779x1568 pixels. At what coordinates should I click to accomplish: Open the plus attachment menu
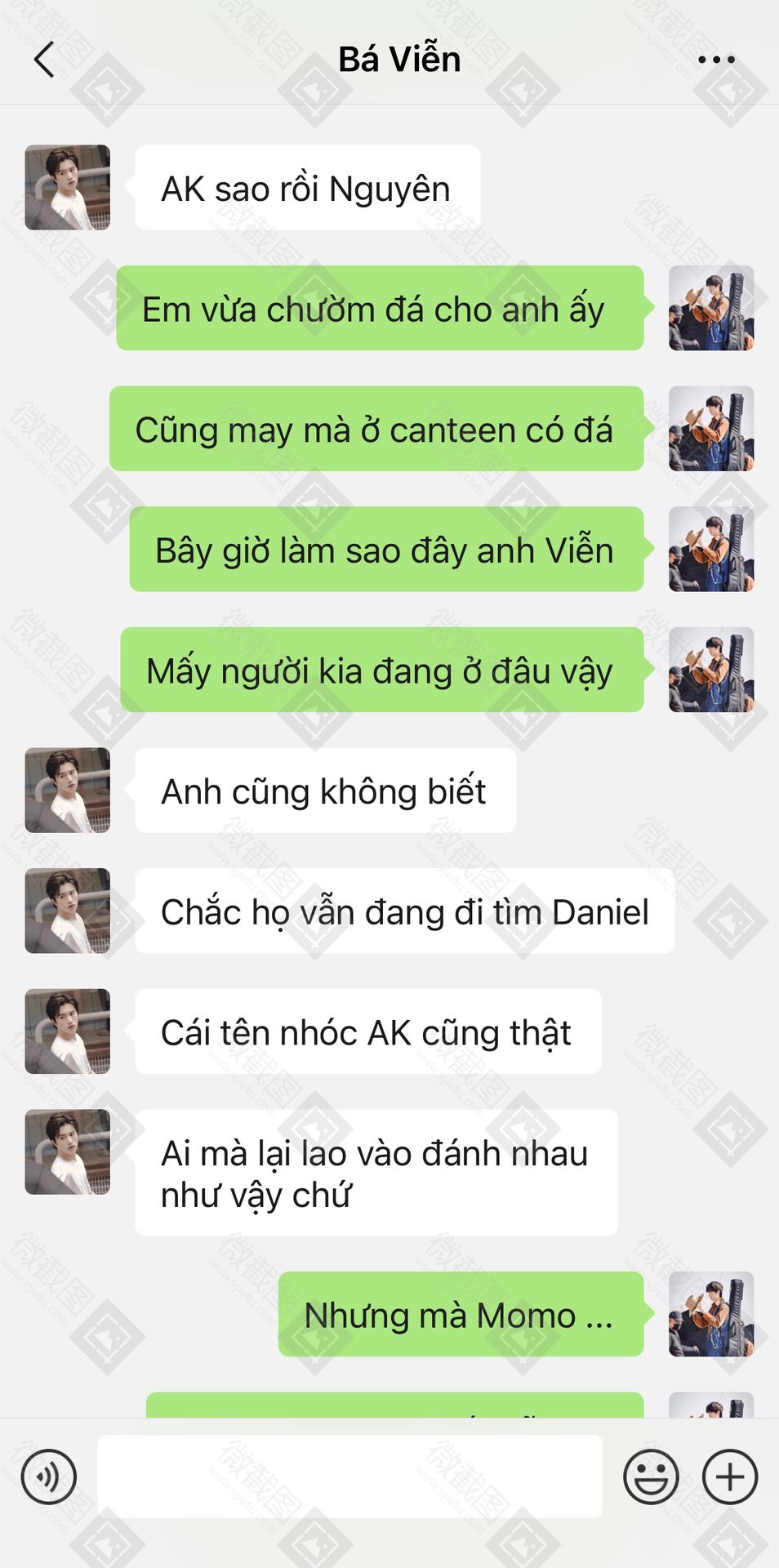click(730, 1477)
